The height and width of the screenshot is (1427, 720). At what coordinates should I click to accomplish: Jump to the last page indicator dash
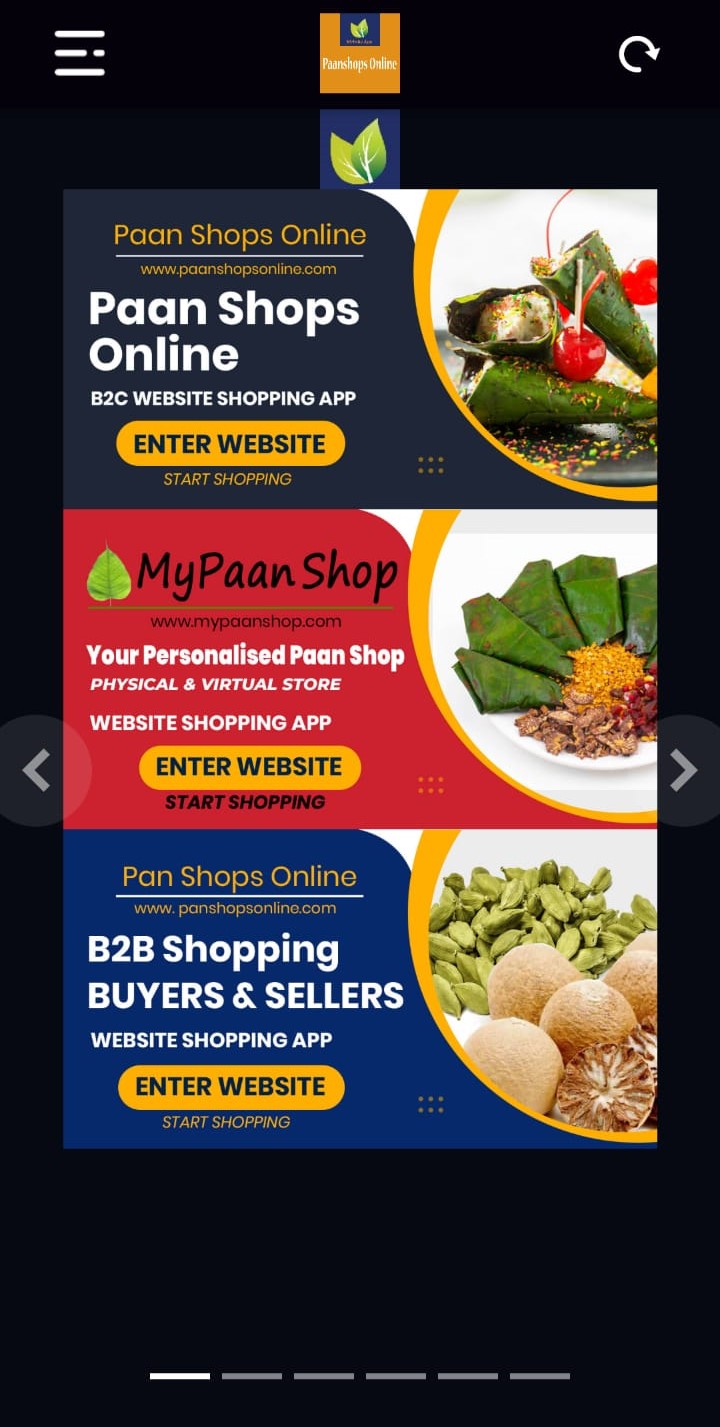540,1376
